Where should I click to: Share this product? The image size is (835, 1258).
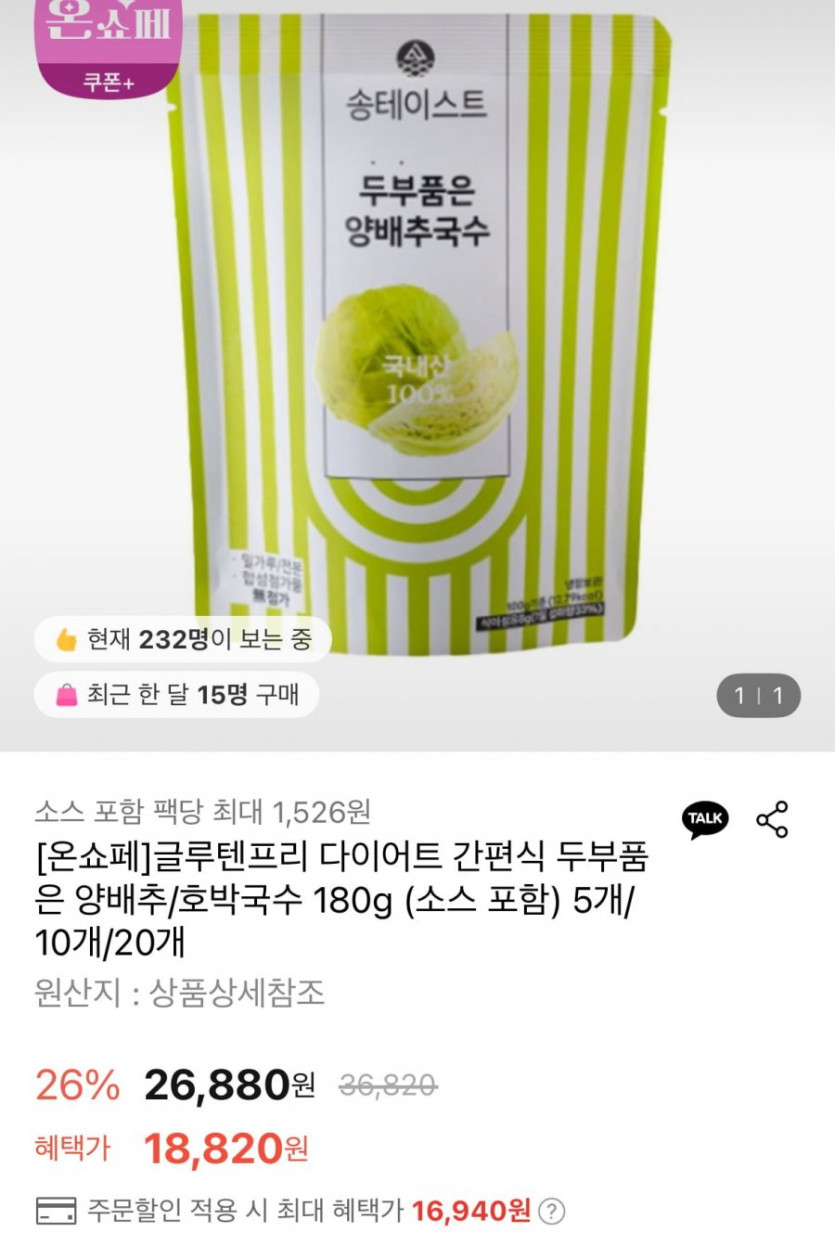[772, 819]
